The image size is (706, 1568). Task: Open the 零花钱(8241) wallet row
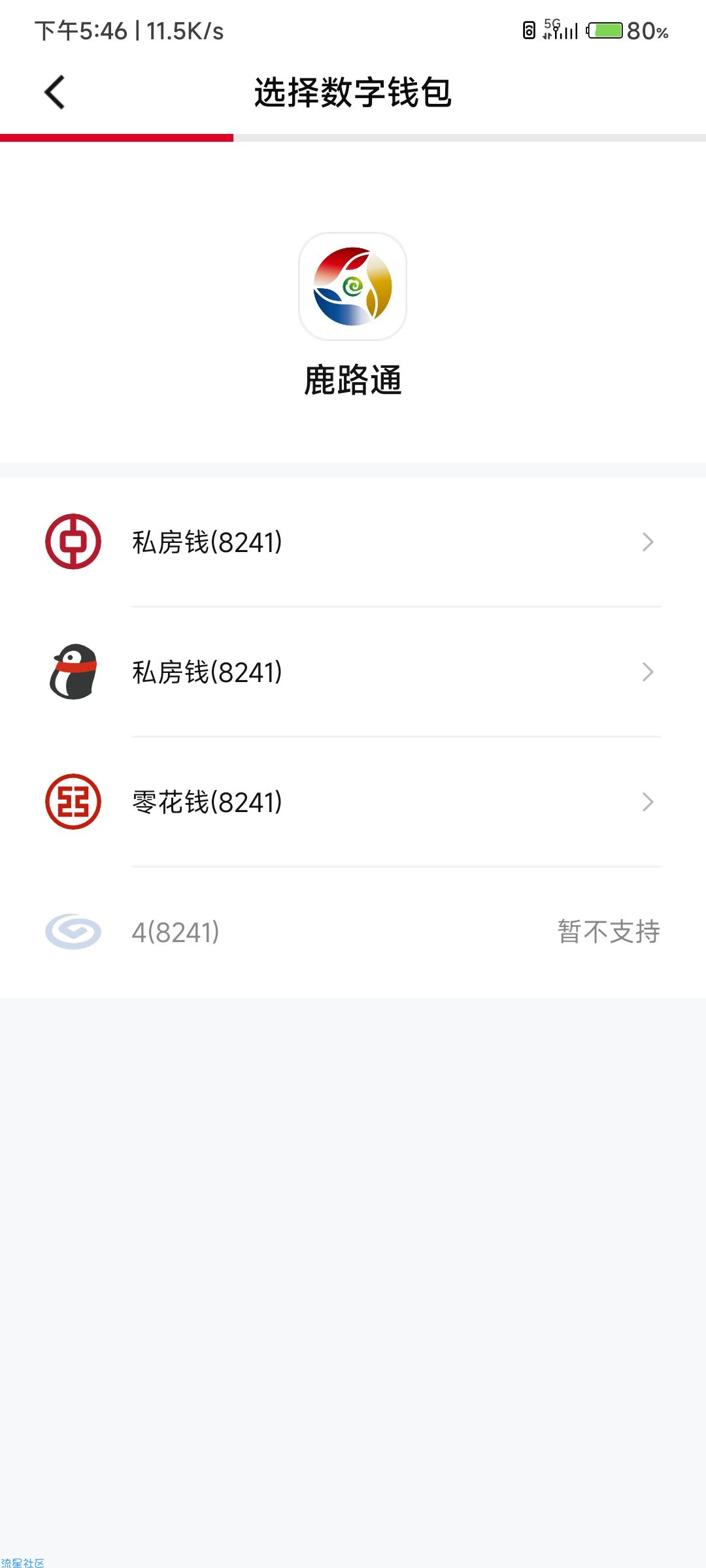[353, 802]
